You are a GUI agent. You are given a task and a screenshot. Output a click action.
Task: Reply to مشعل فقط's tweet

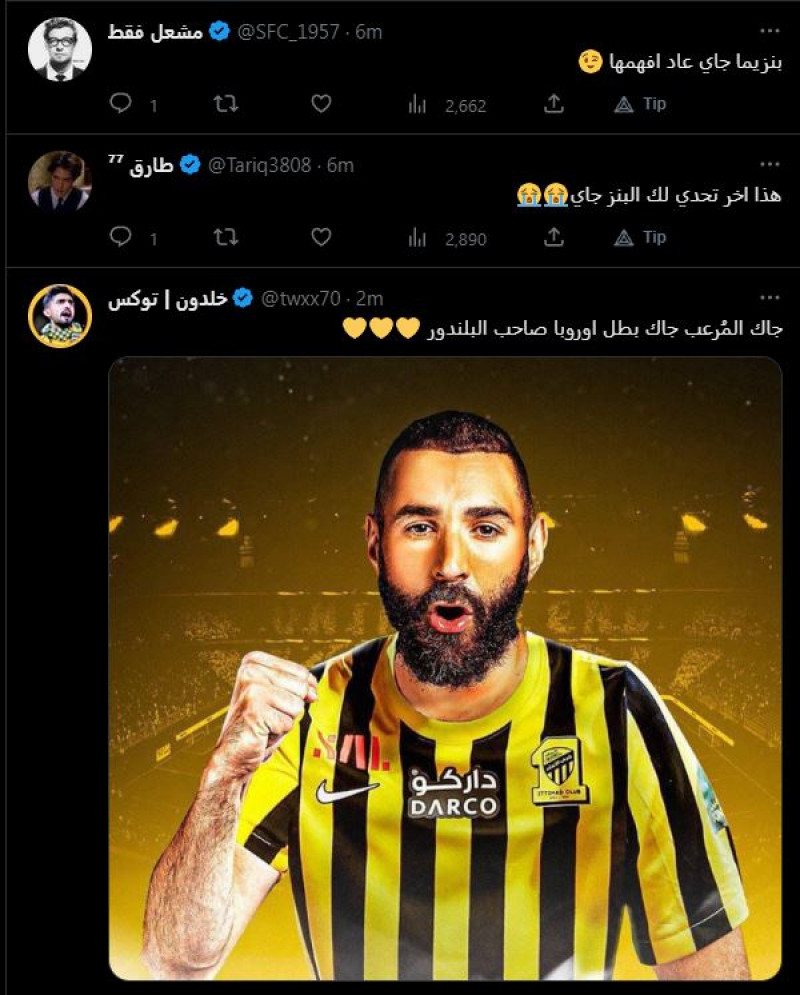tap(123, 100)
